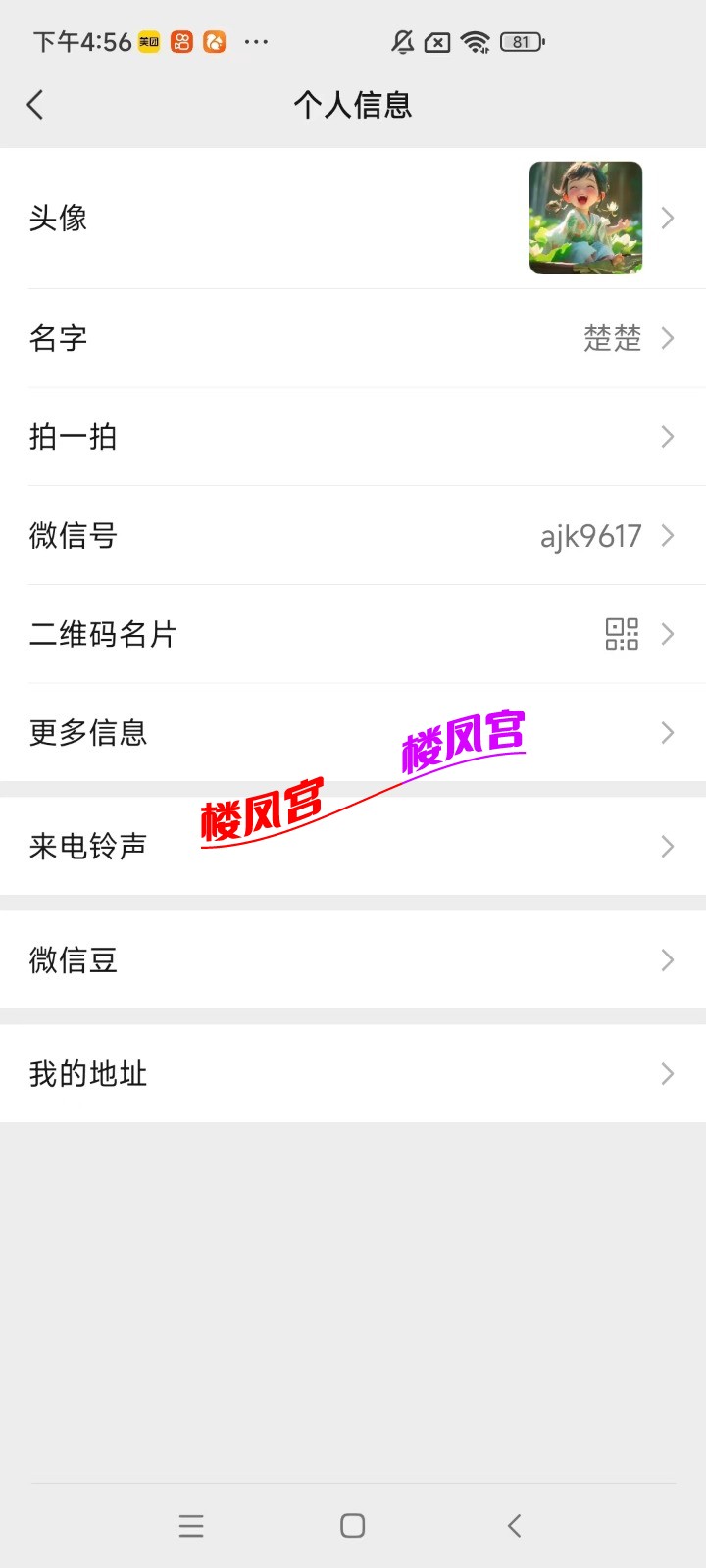Open the QR code business card icon

pos(622,635)
